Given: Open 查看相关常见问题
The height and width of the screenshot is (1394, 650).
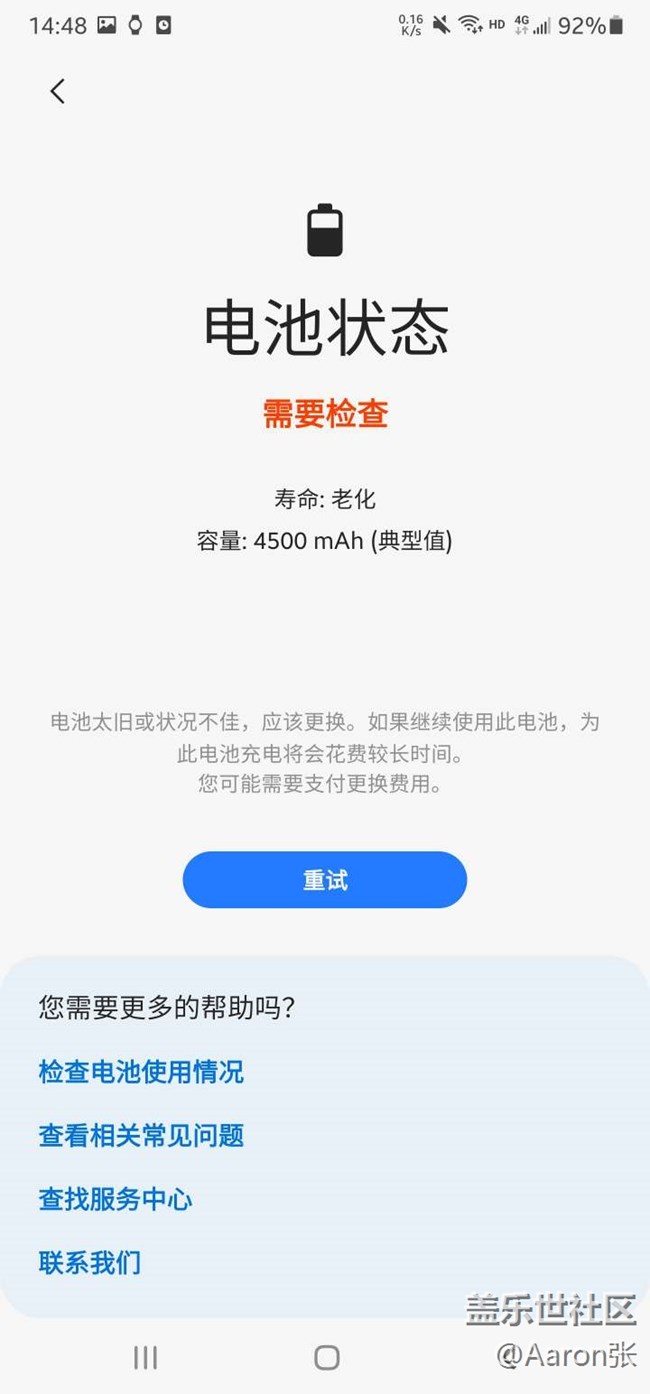Looking at the screenshot, I should pos(141,1136).
